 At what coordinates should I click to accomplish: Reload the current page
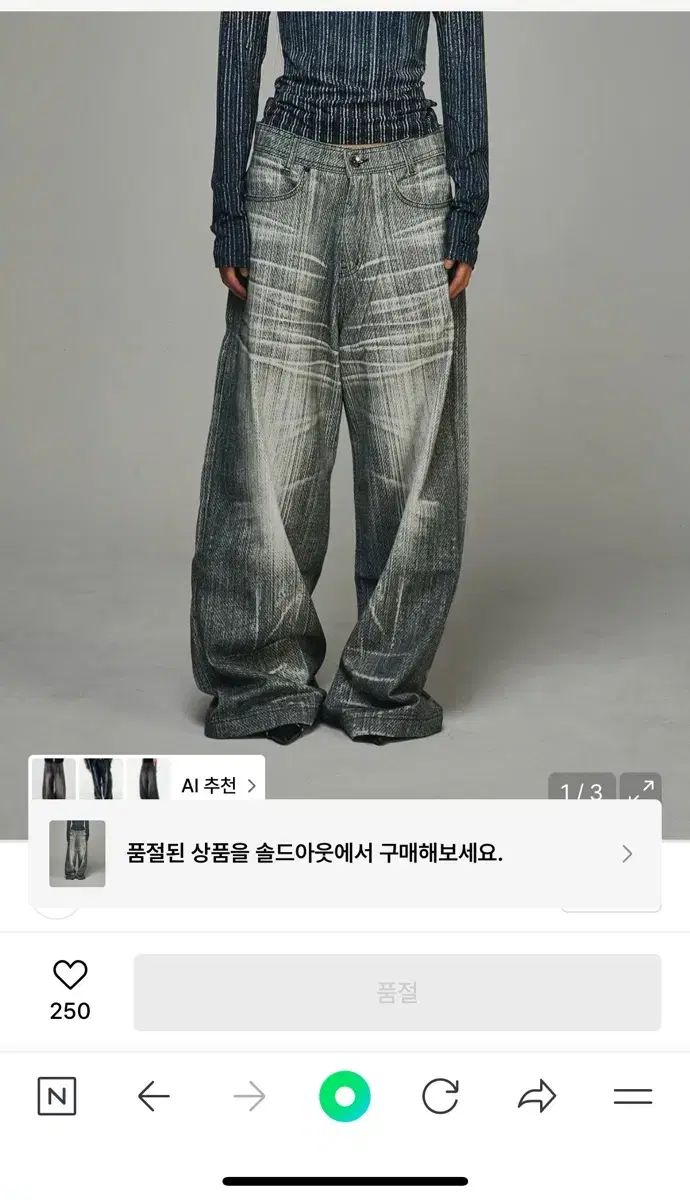point(440,1097)
